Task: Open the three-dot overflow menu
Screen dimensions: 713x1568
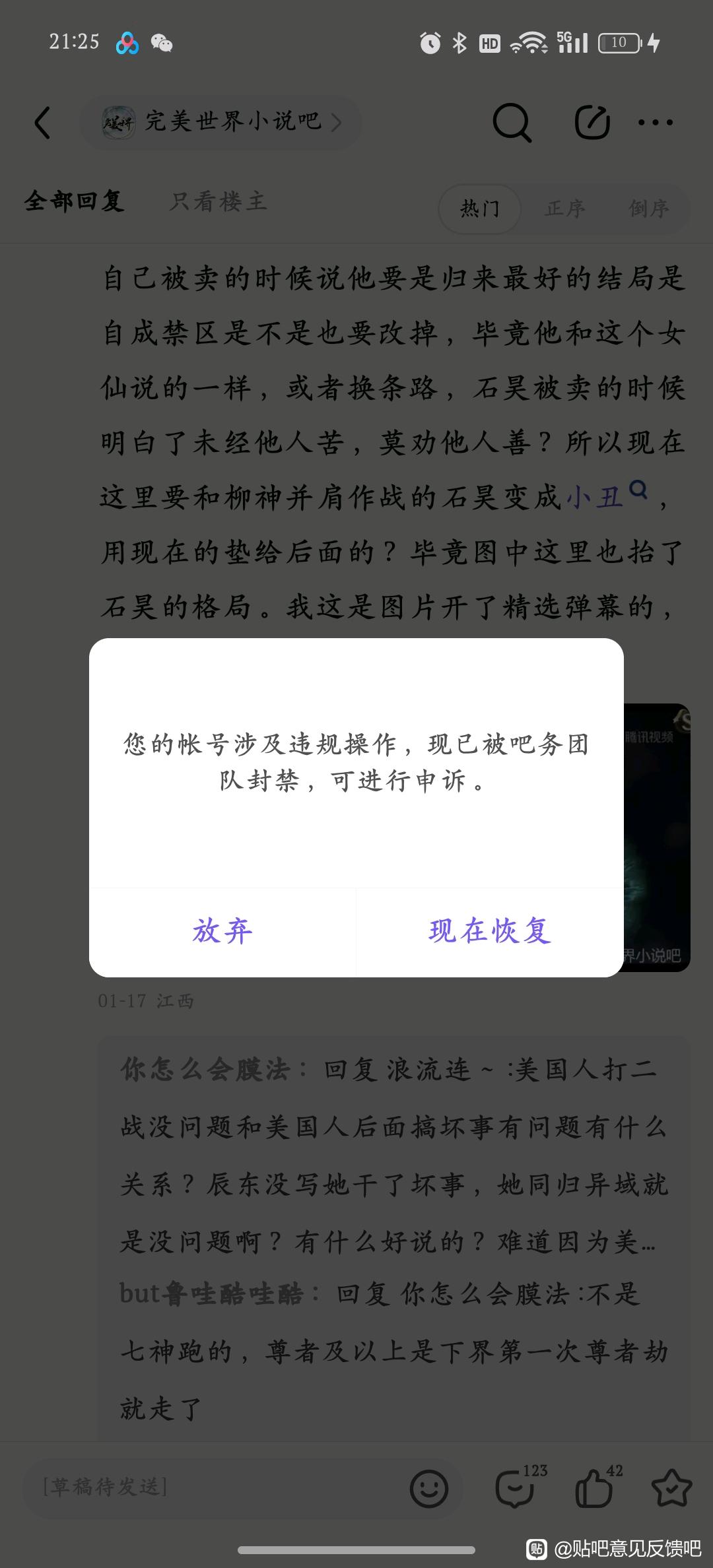Action: pyautogui.click(x=656, y=123)
